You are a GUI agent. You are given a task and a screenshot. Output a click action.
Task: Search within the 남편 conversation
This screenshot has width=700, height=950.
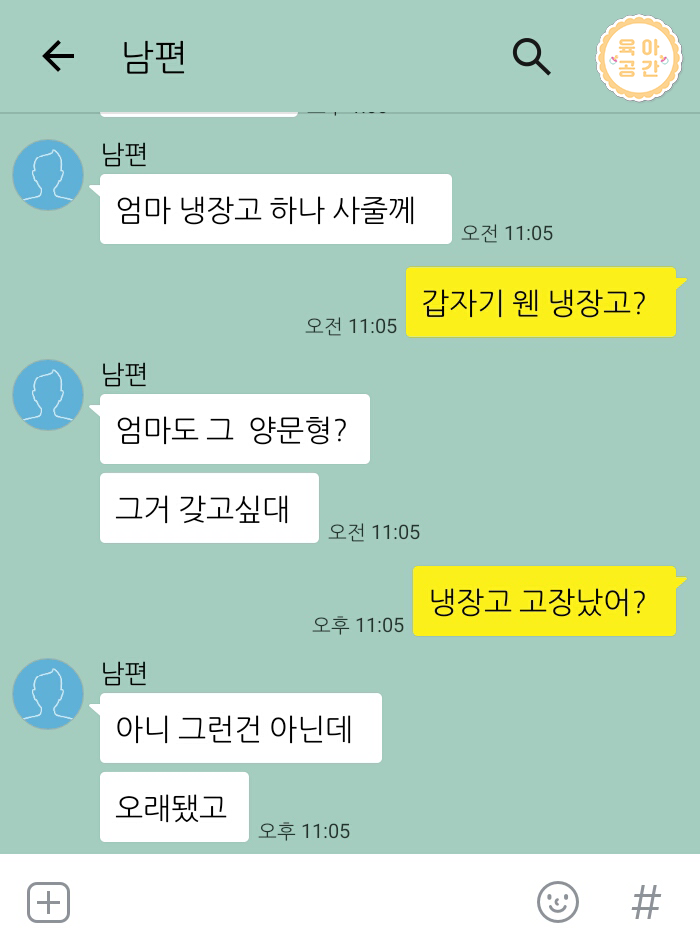pyautogui.click(x=531, y=57)
